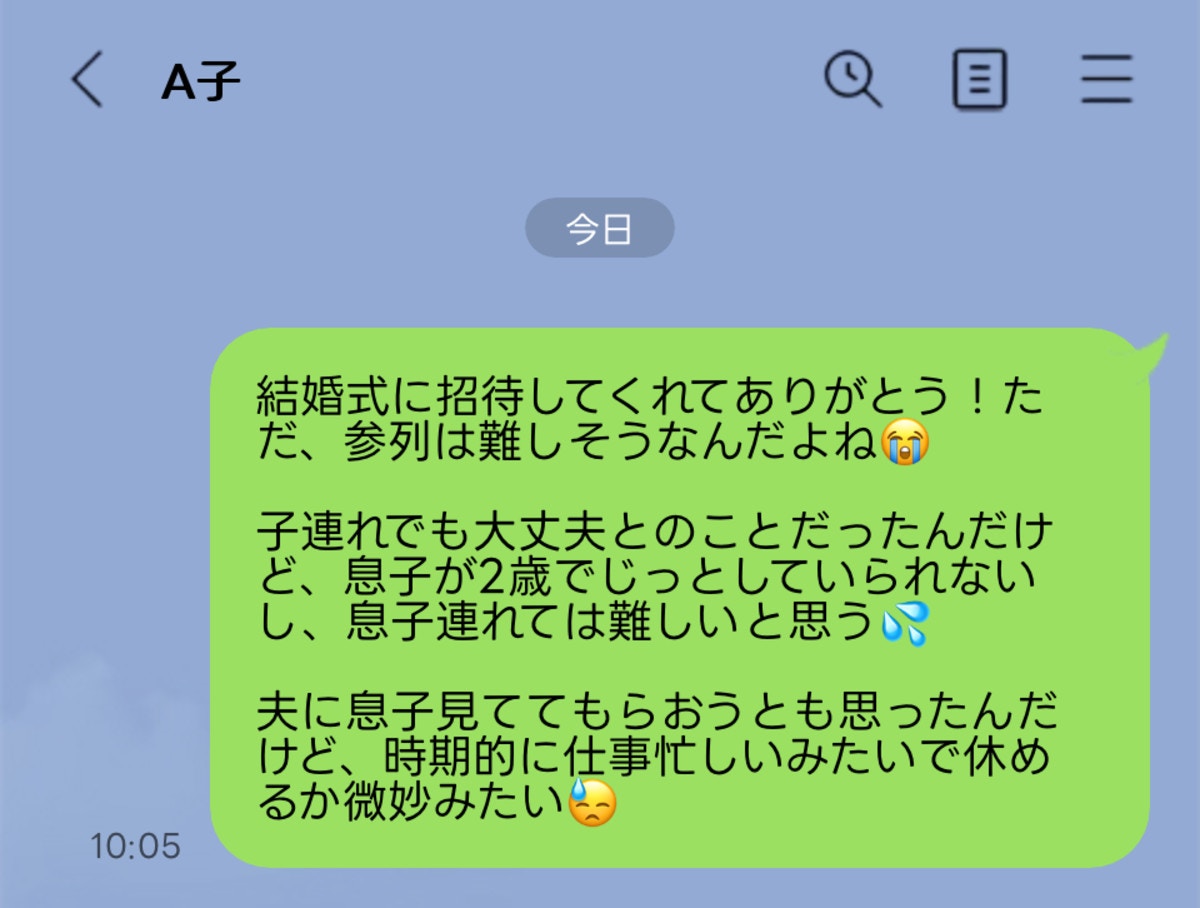The image size is (1200, 908).
Task: Search within this chat's messages
Action: pos(852,79)
